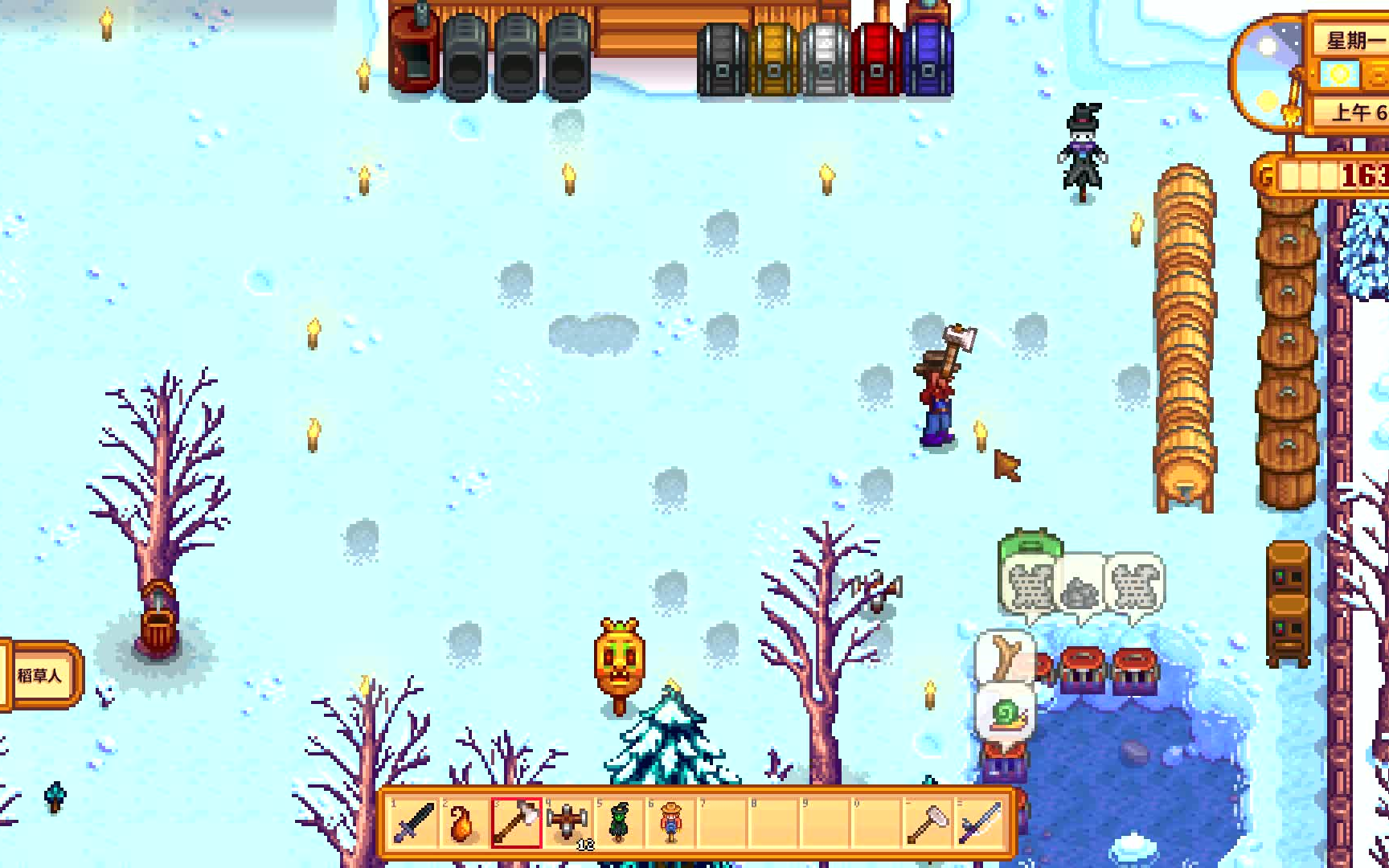This screenshot has height=868, width=1389.
Task: Open the blue storage chest
Action: pyautogui.click(x=928, y=61)
